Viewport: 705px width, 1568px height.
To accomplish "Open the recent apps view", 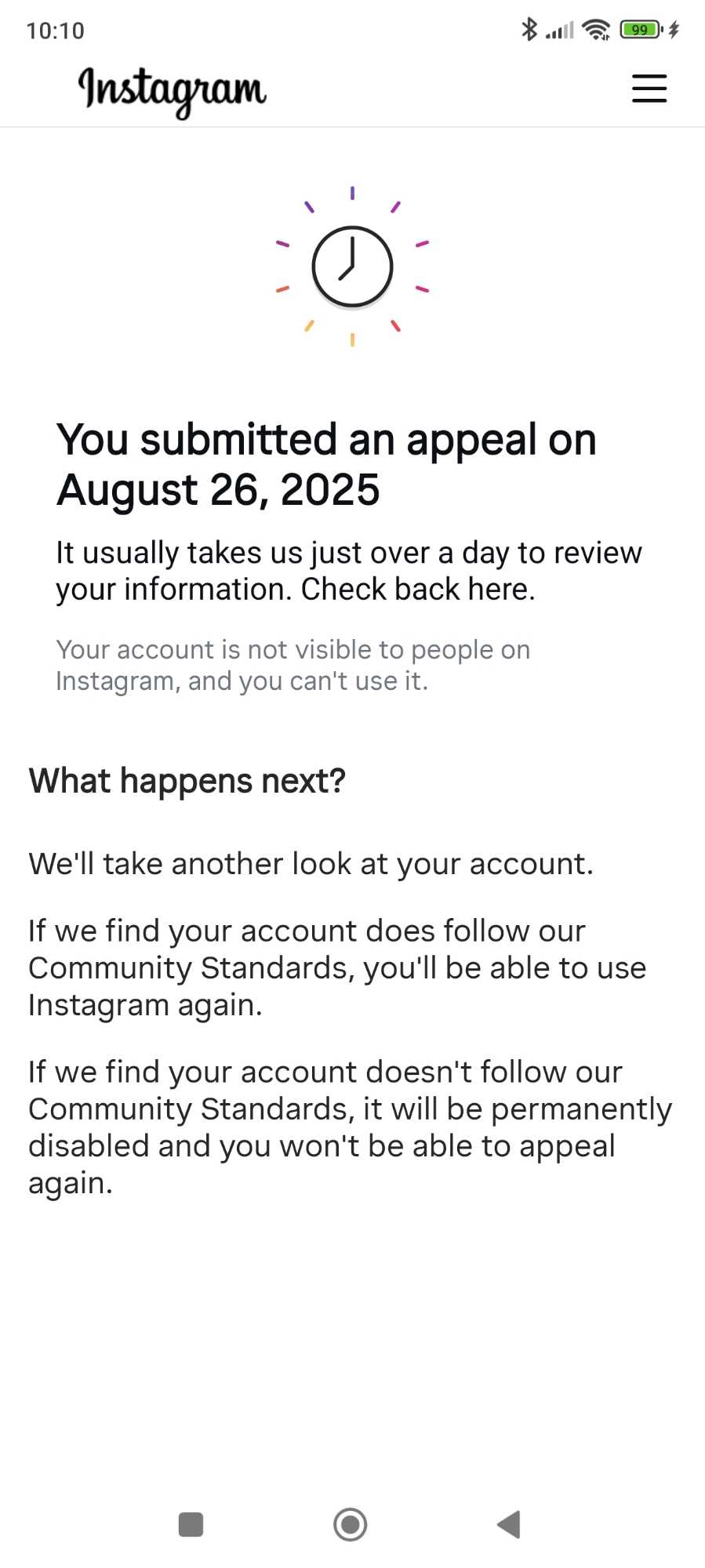I will (x=191, y=1525).
